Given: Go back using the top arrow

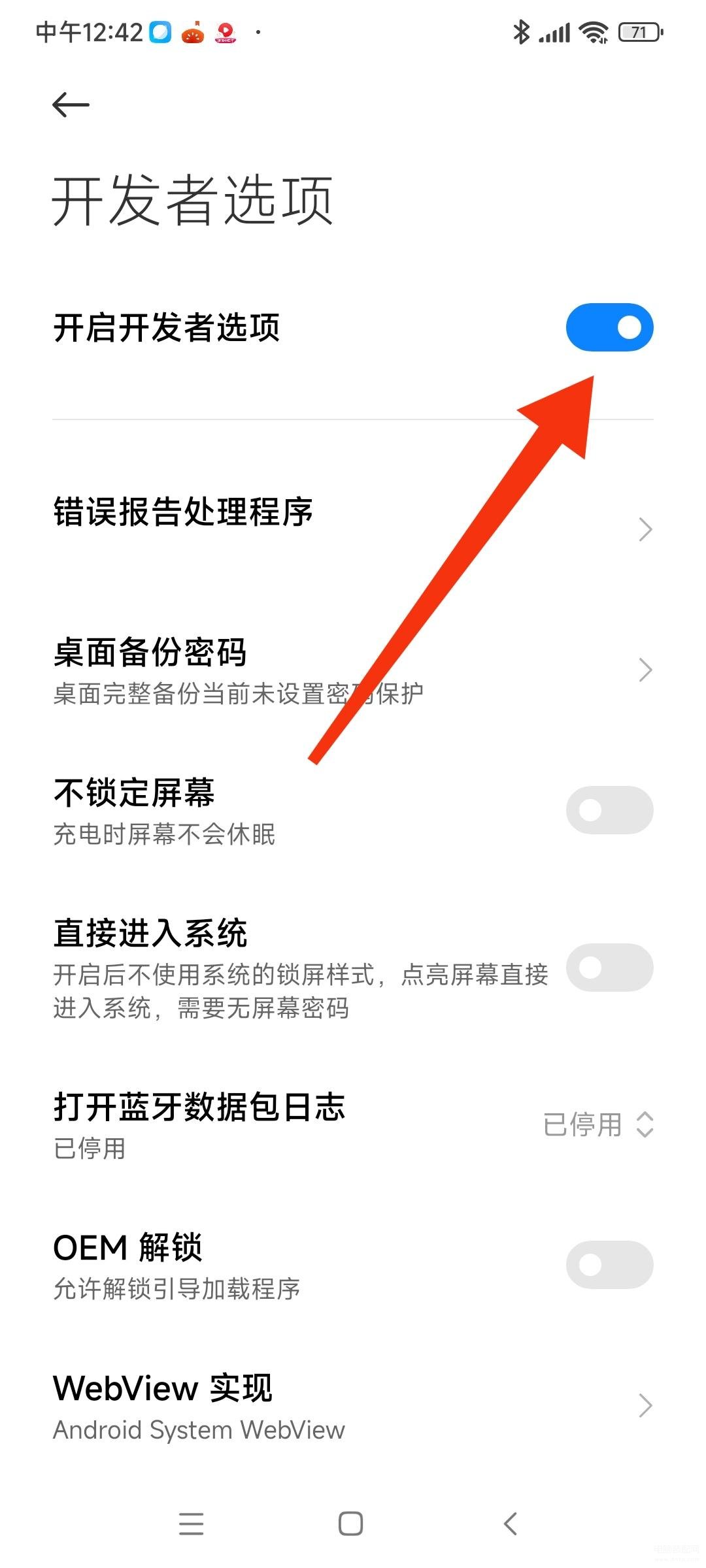Looking at the screenshot, I should [x=71, y=105].
